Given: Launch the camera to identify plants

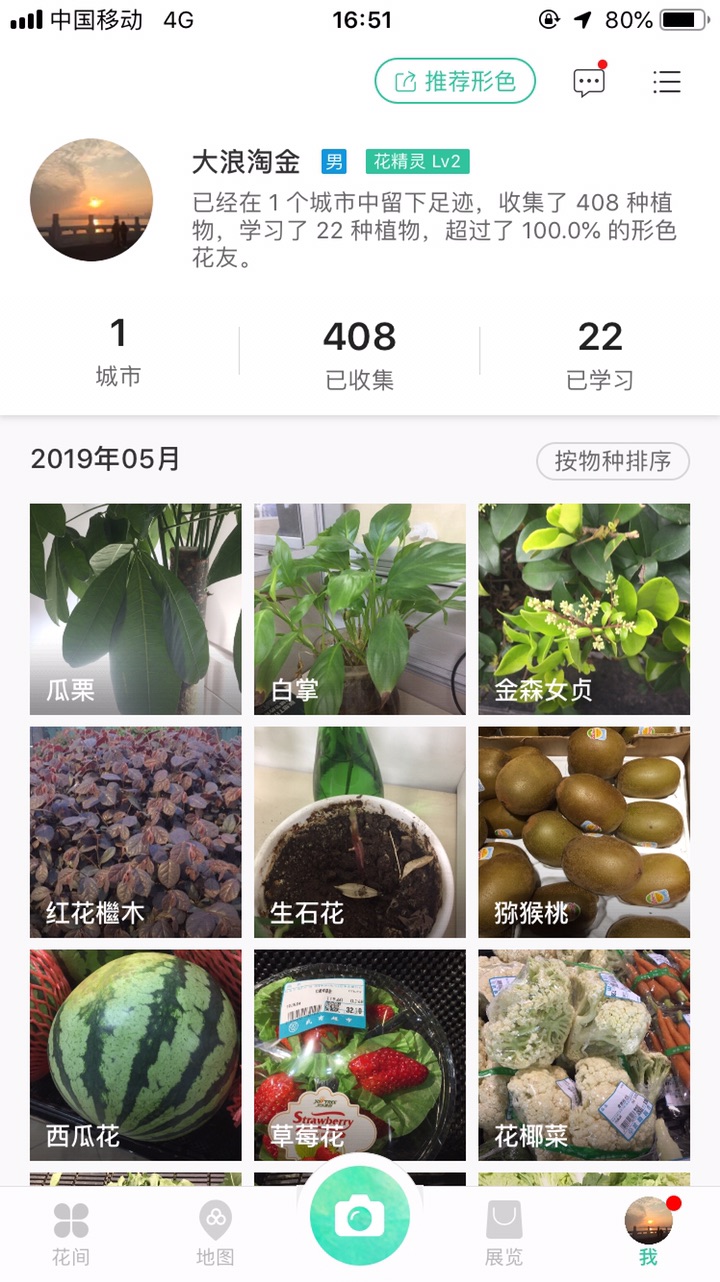Looking at the screenshot, I should click(360, 1217).
